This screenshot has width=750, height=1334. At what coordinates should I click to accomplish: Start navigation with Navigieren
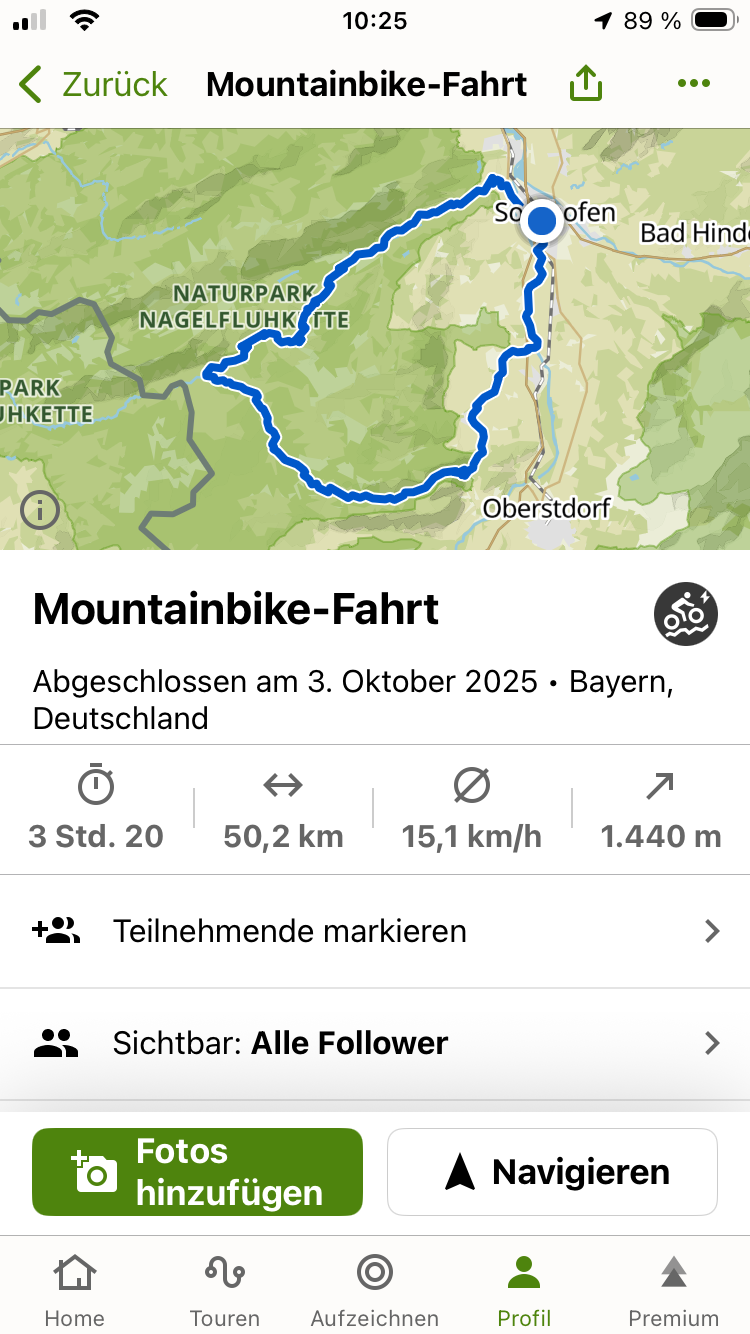[x=552, y=1172]
